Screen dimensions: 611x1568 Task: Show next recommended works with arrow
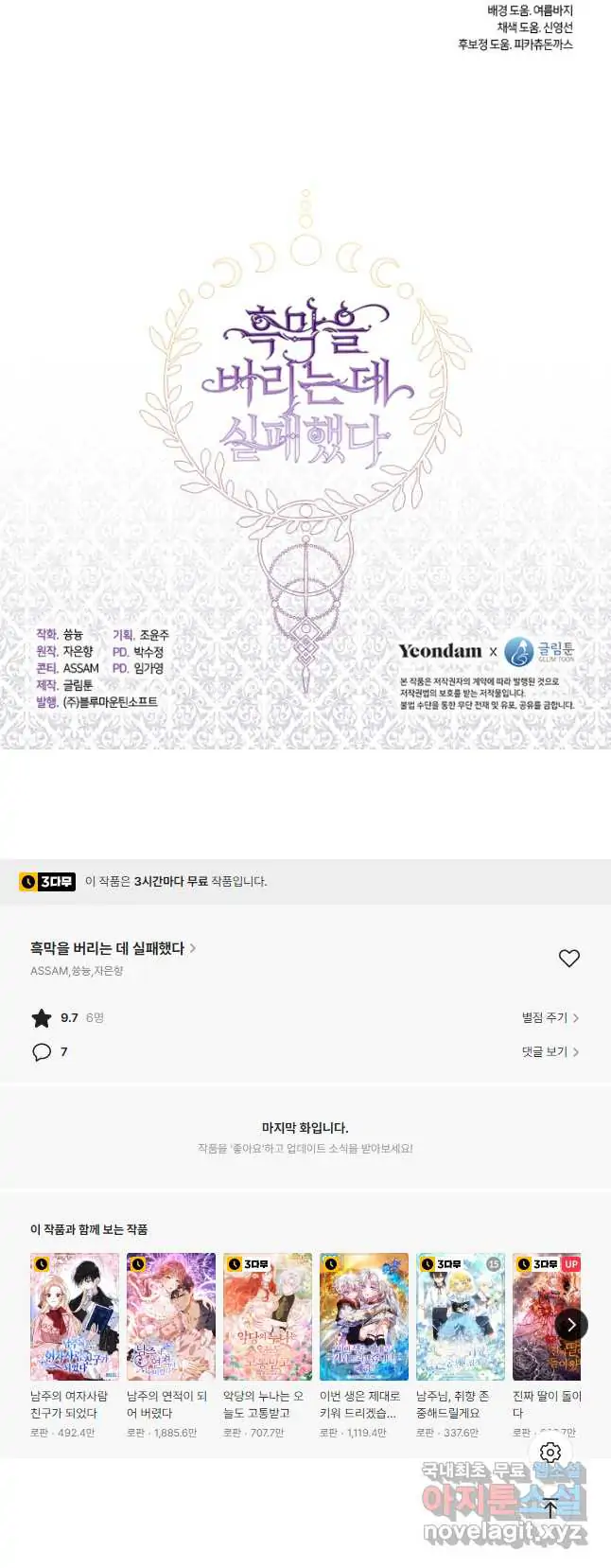point(570,1325)
